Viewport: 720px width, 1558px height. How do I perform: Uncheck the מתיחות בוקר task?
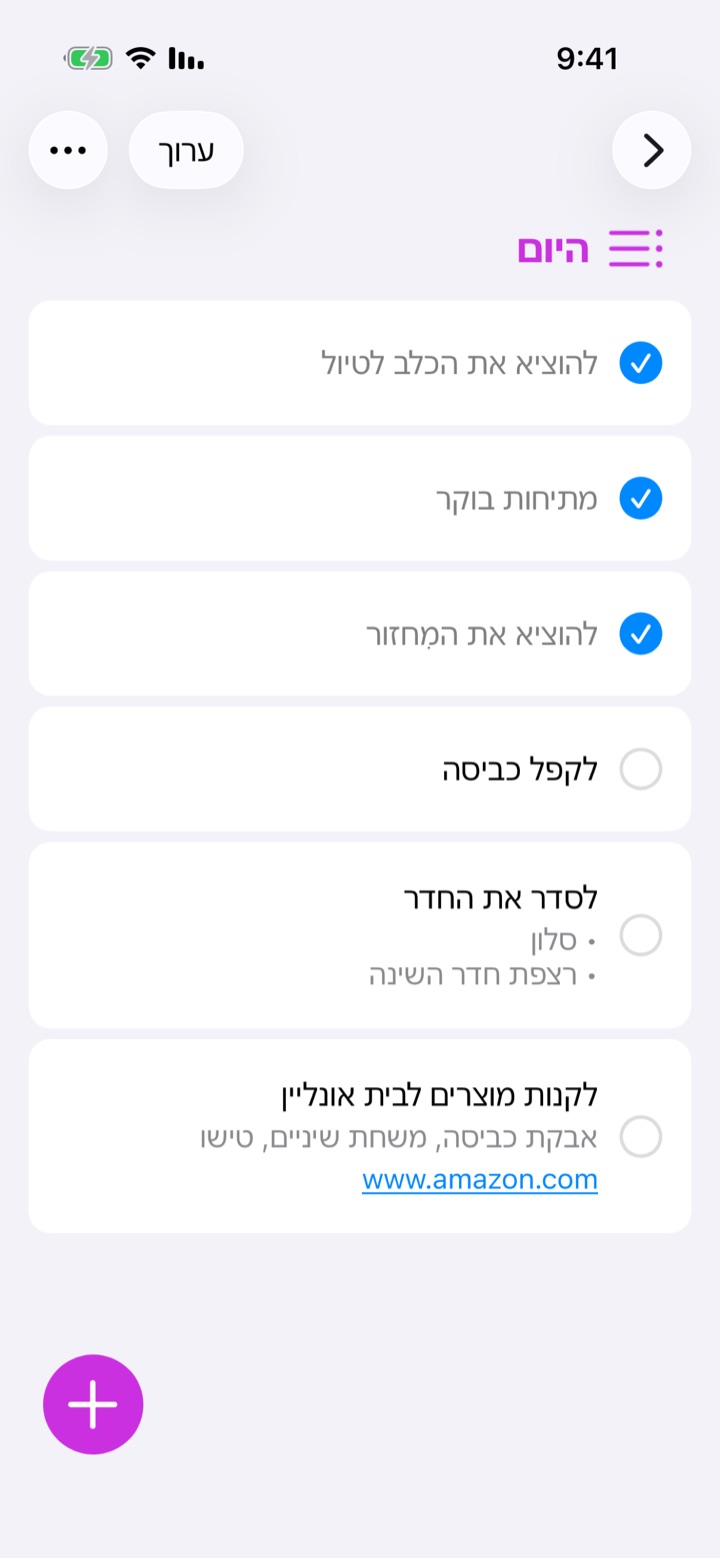pos(641,498)
